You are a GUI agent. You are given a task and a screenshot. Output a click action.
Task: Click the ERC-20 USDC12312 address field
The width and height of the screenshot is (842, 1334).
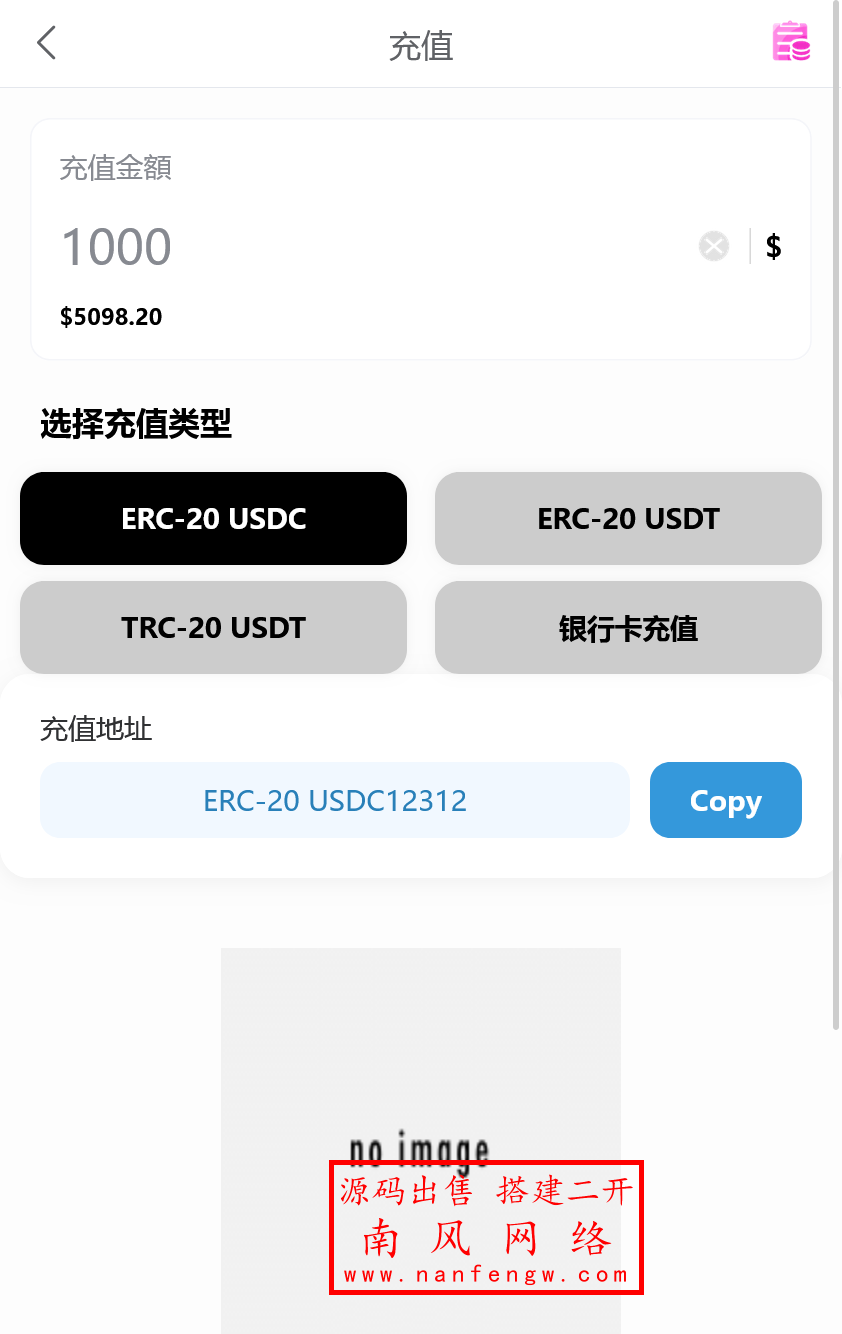click(335, 800)
